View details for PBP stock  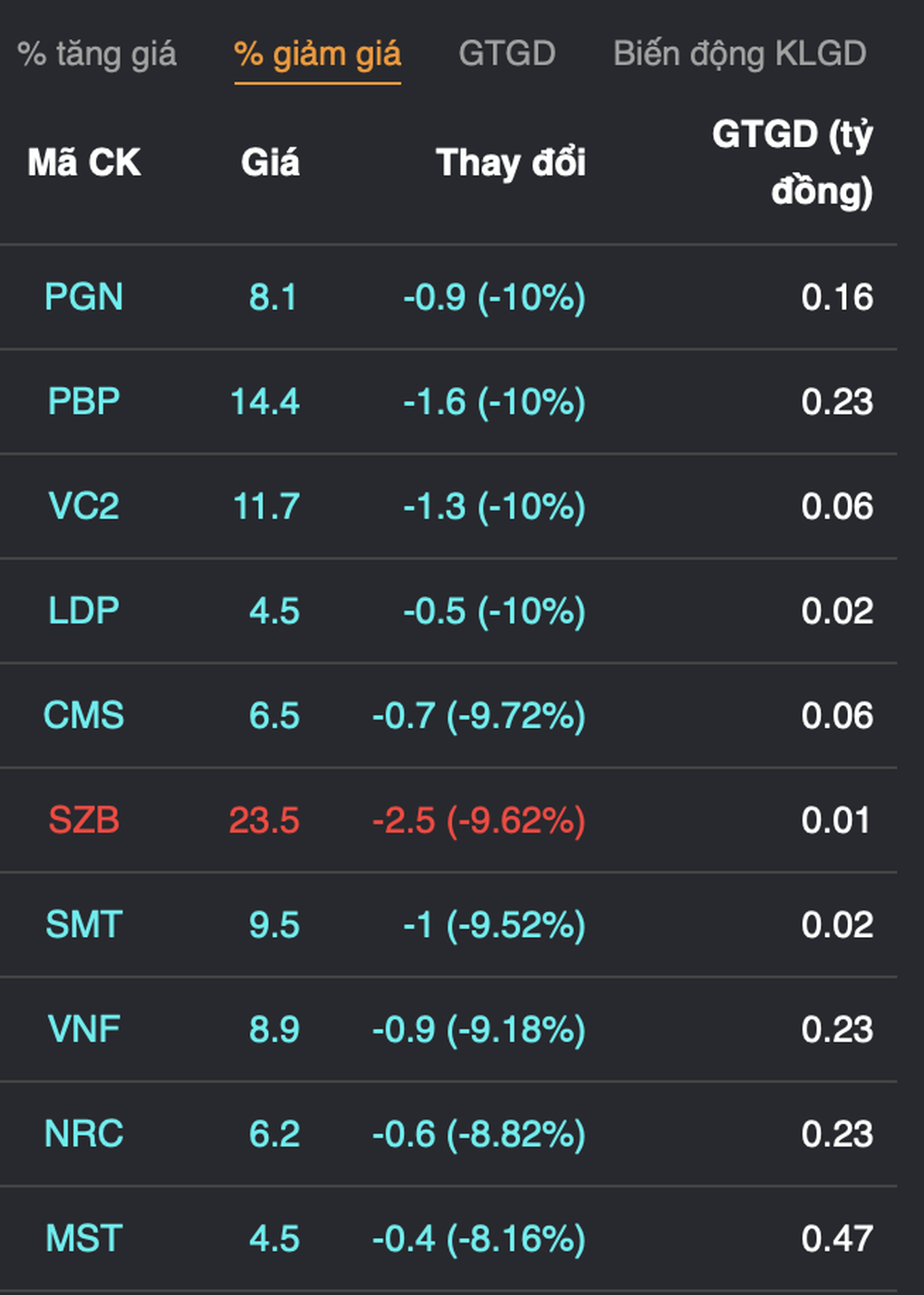pos(84,401)
